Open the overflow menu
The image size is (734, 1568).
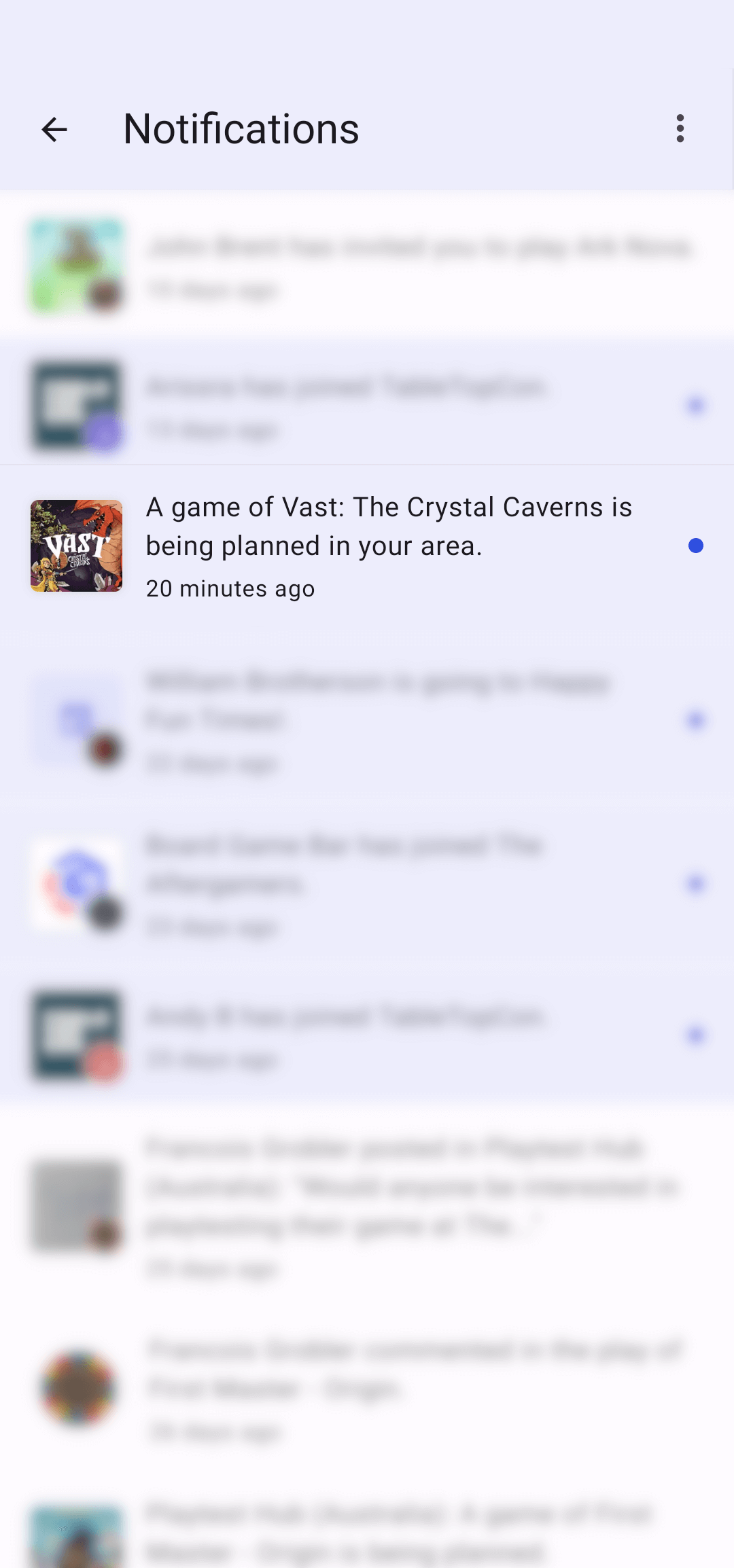(680, 129)
